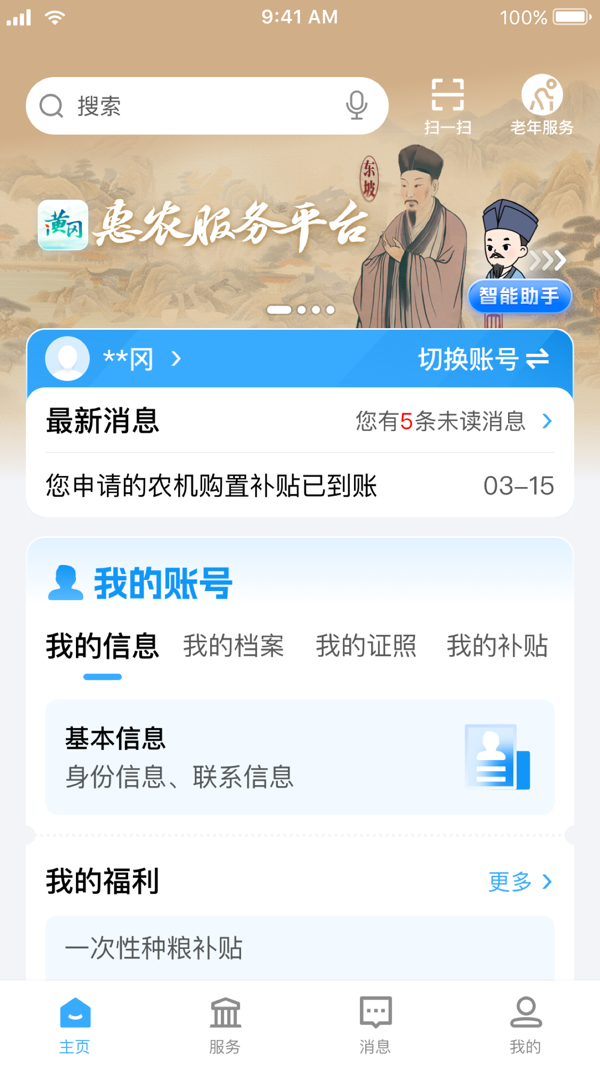Go to the 服务 tab
The width and height of the screenshot is (600, 1067).
[x=225, y=1024]
